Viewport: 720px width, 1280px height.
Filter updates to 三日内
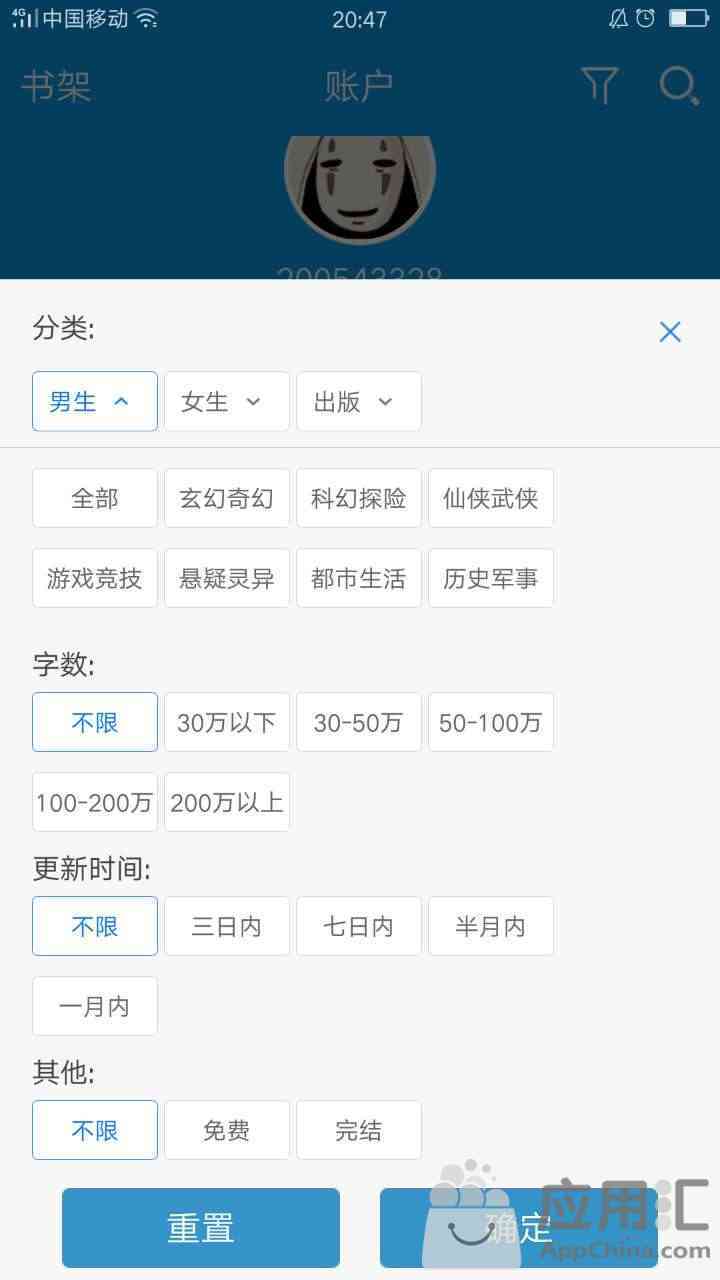coord(227,926)
